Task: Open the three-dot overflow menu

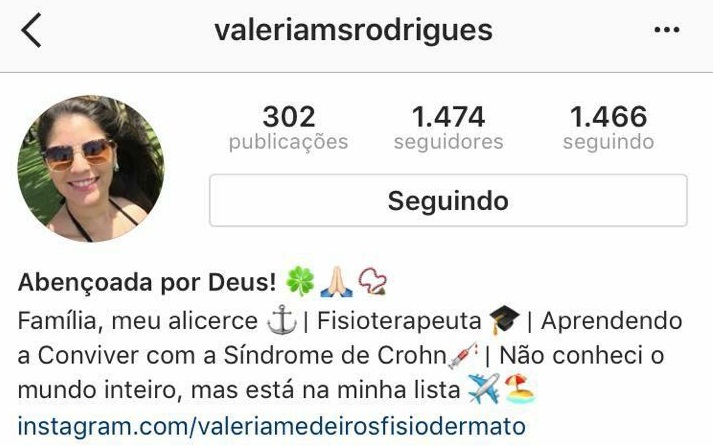Action: point(666,31)
